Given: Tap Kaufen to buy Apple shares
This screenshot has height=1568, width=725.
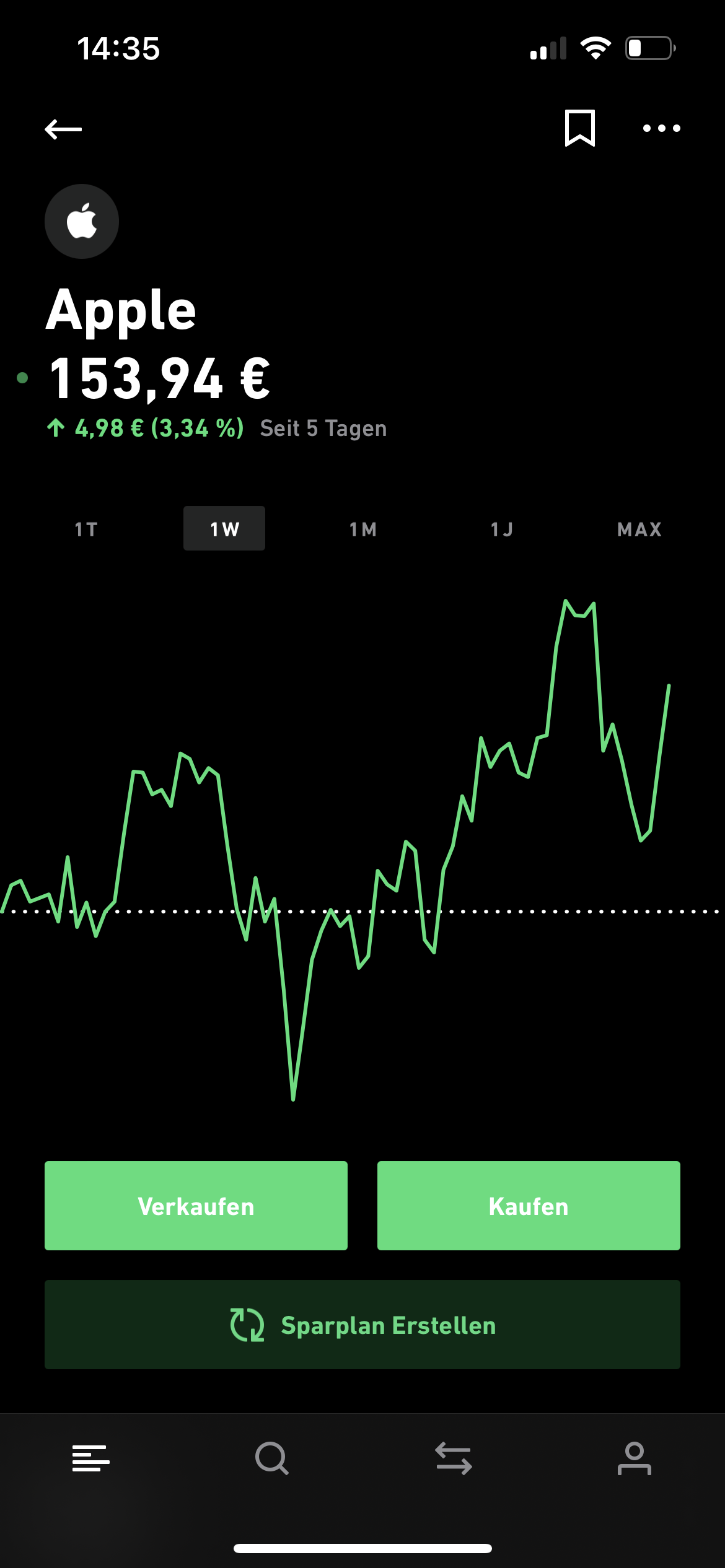Looking at the screenshot, I should tap(529, 1206).
